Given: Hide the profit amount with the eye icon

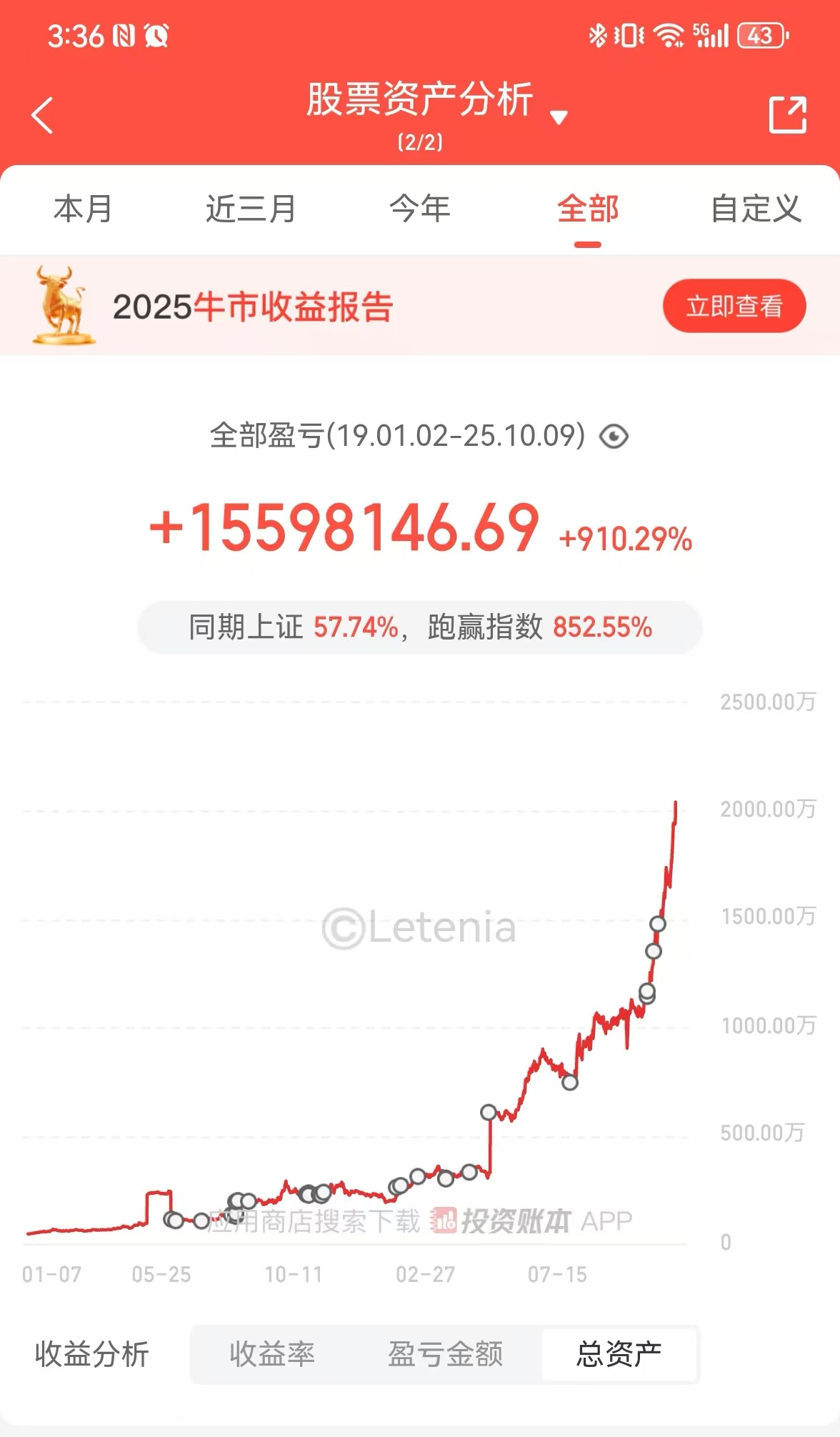Looking at the screenshot, I should coord(614,436).
